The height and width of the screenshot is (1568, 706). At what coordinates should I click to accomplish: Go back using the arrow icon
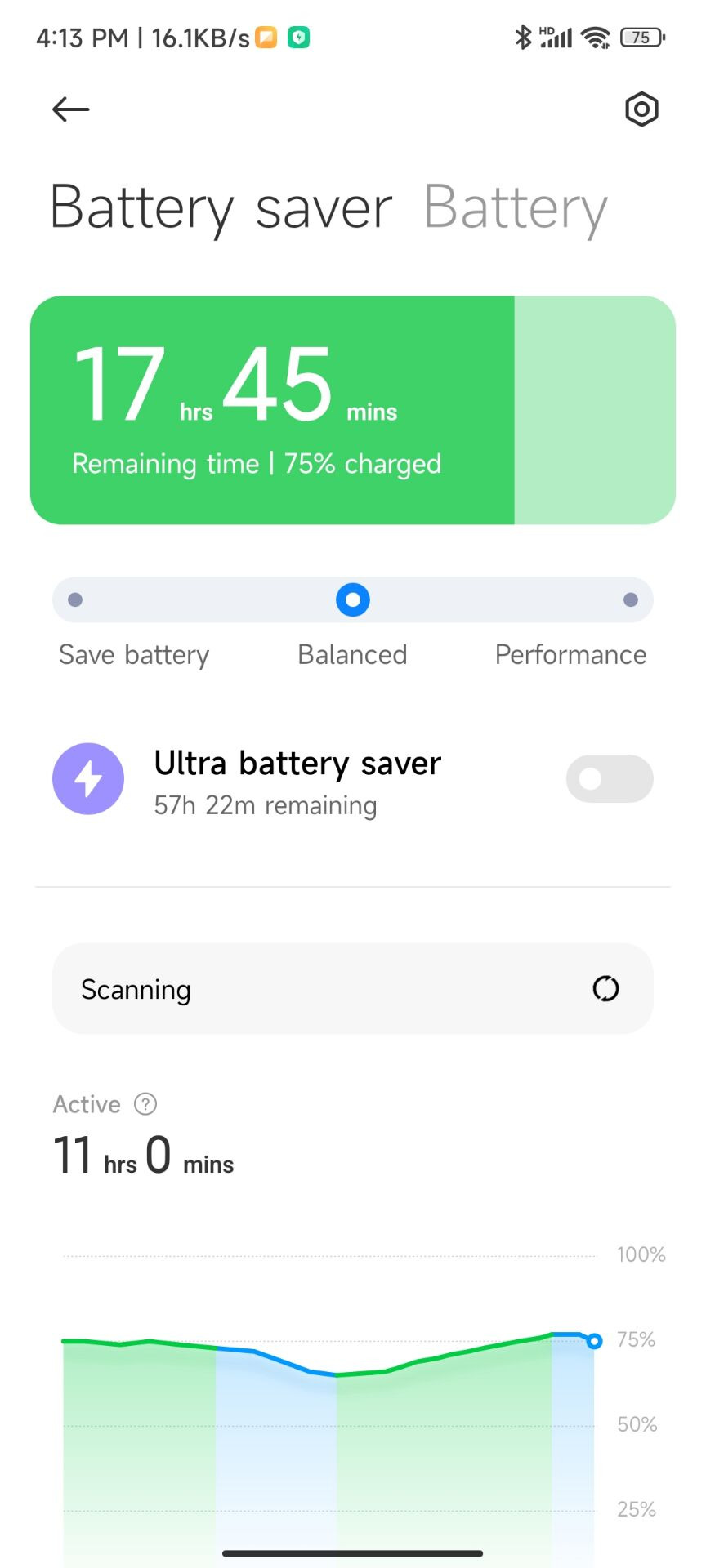pyautogui.click(x=70, y=109)
